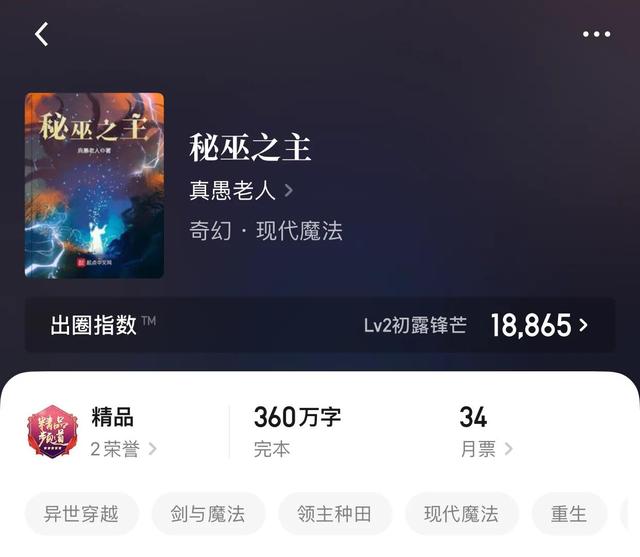This screenshot has height=557, width=640.
Task: Open author 真愚老人's page
Action: tap(241, 190)
